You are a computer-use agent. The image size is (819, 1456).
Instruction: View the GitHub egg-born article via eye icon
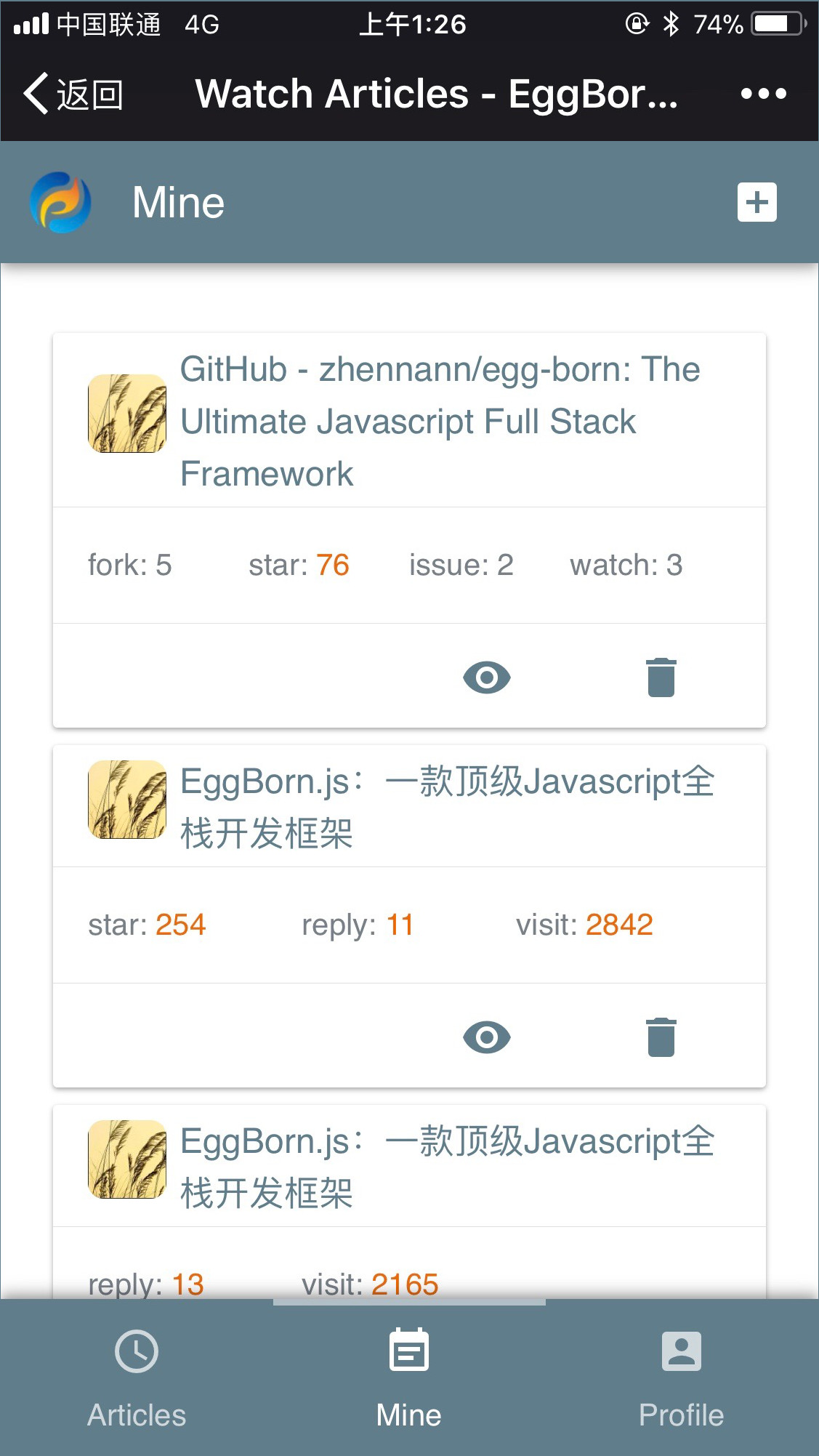coord(486,677)
